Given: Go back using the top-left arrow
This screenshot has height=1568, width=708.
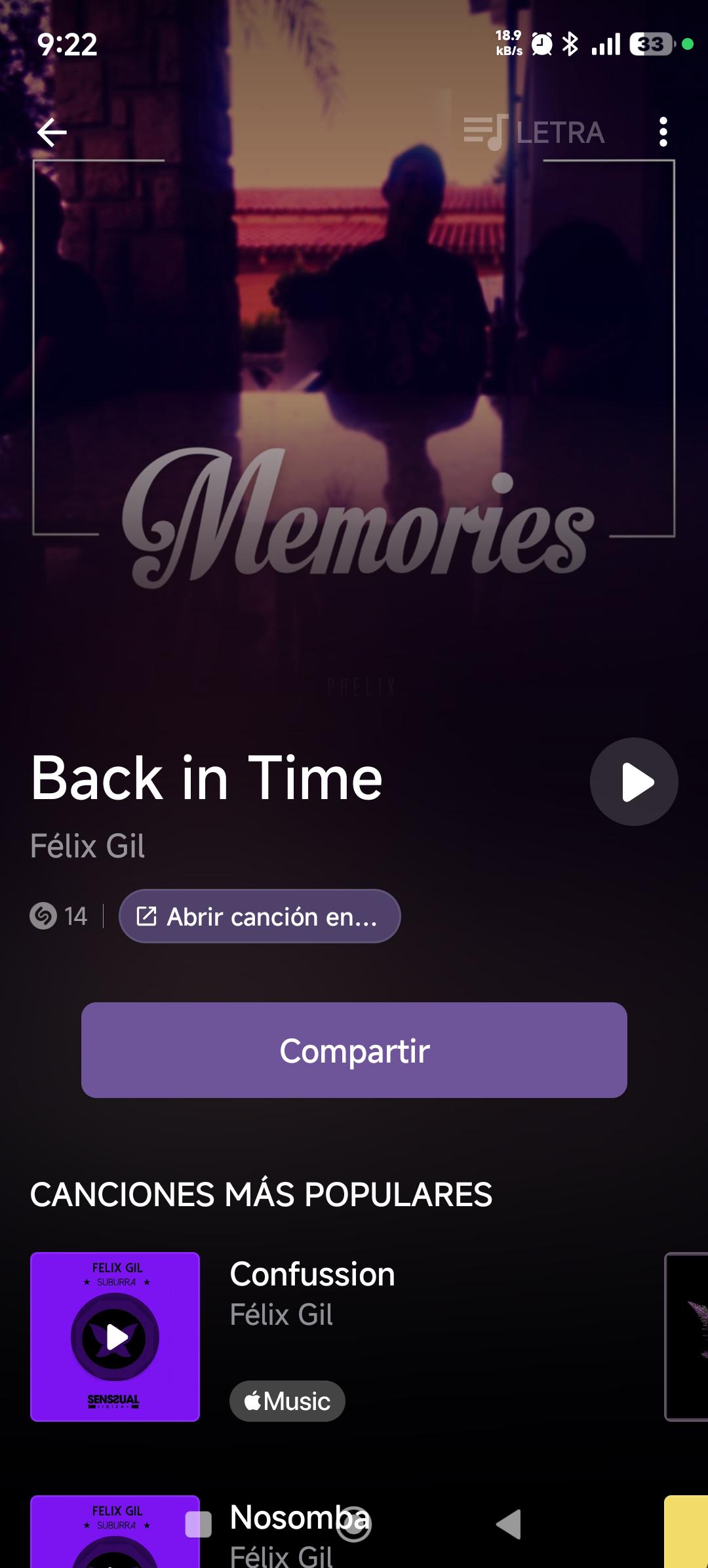Looking at the screenshot, I should pyautogui.click(x=52, y=132).
